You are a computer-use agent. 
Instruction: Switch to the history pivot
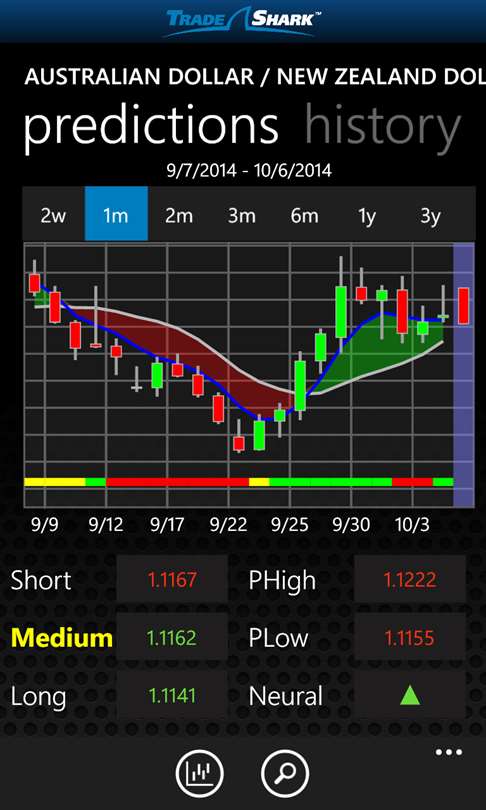tap(383, 126)
